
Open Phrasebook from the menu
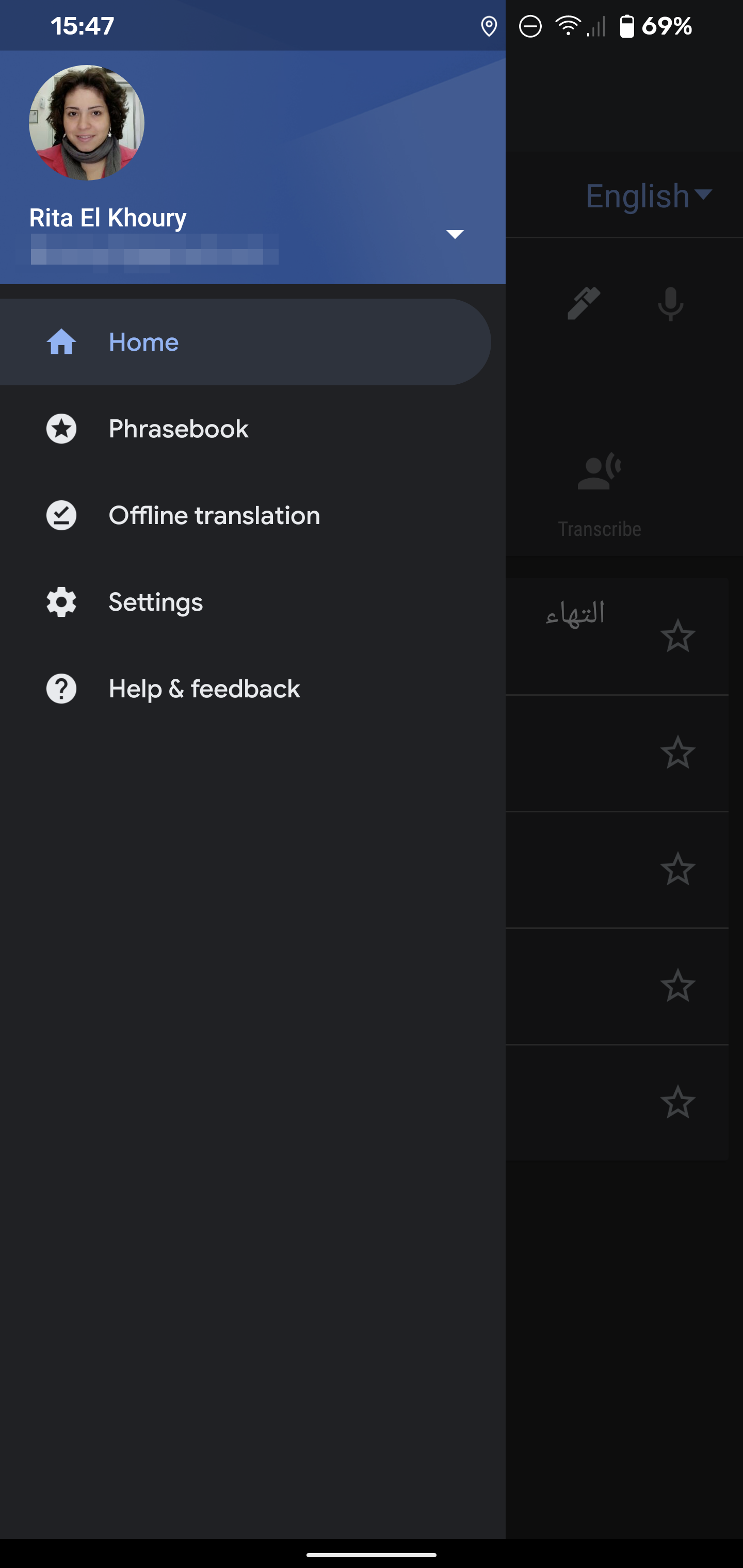(x=179, y=429)
